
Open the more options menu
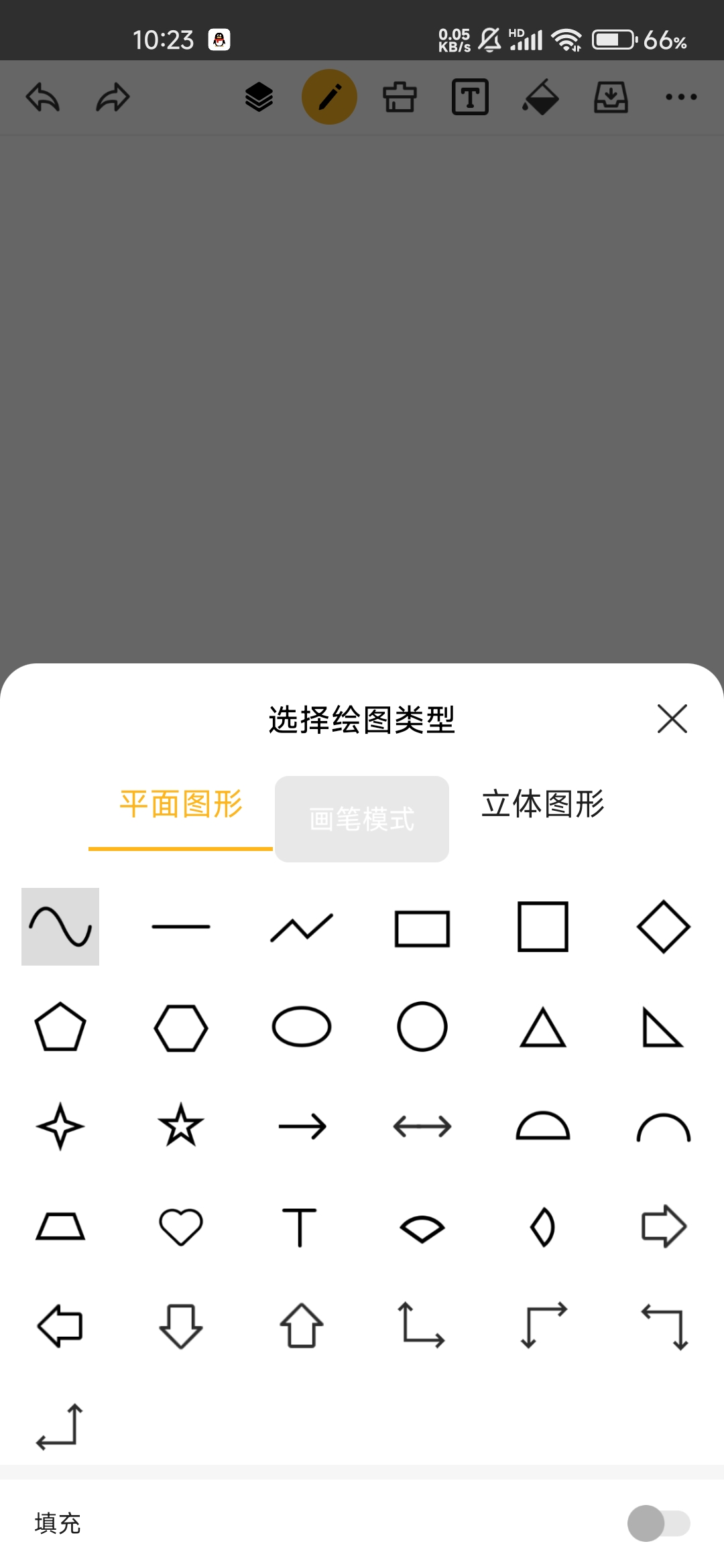click(x=681, y=96)
